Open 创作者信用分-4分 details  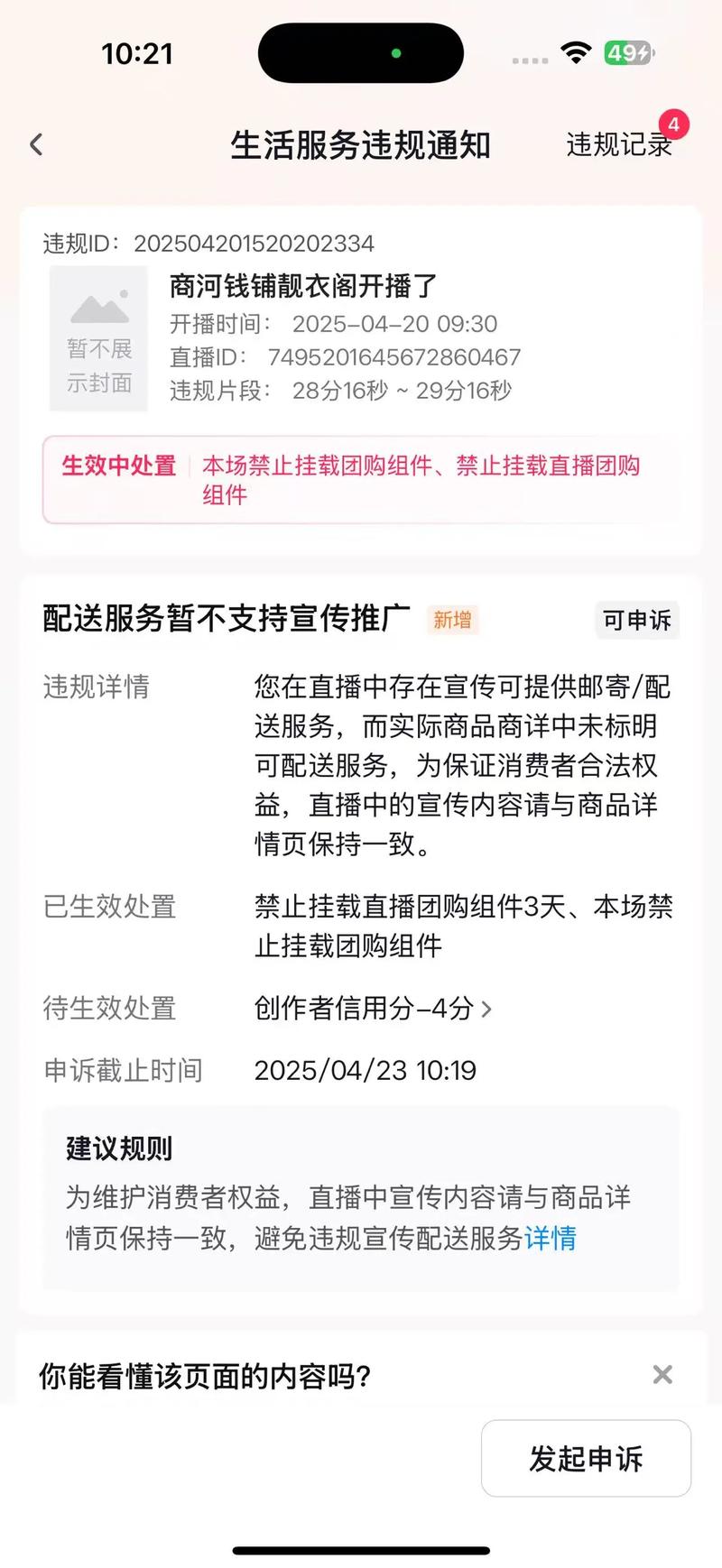373,1008
